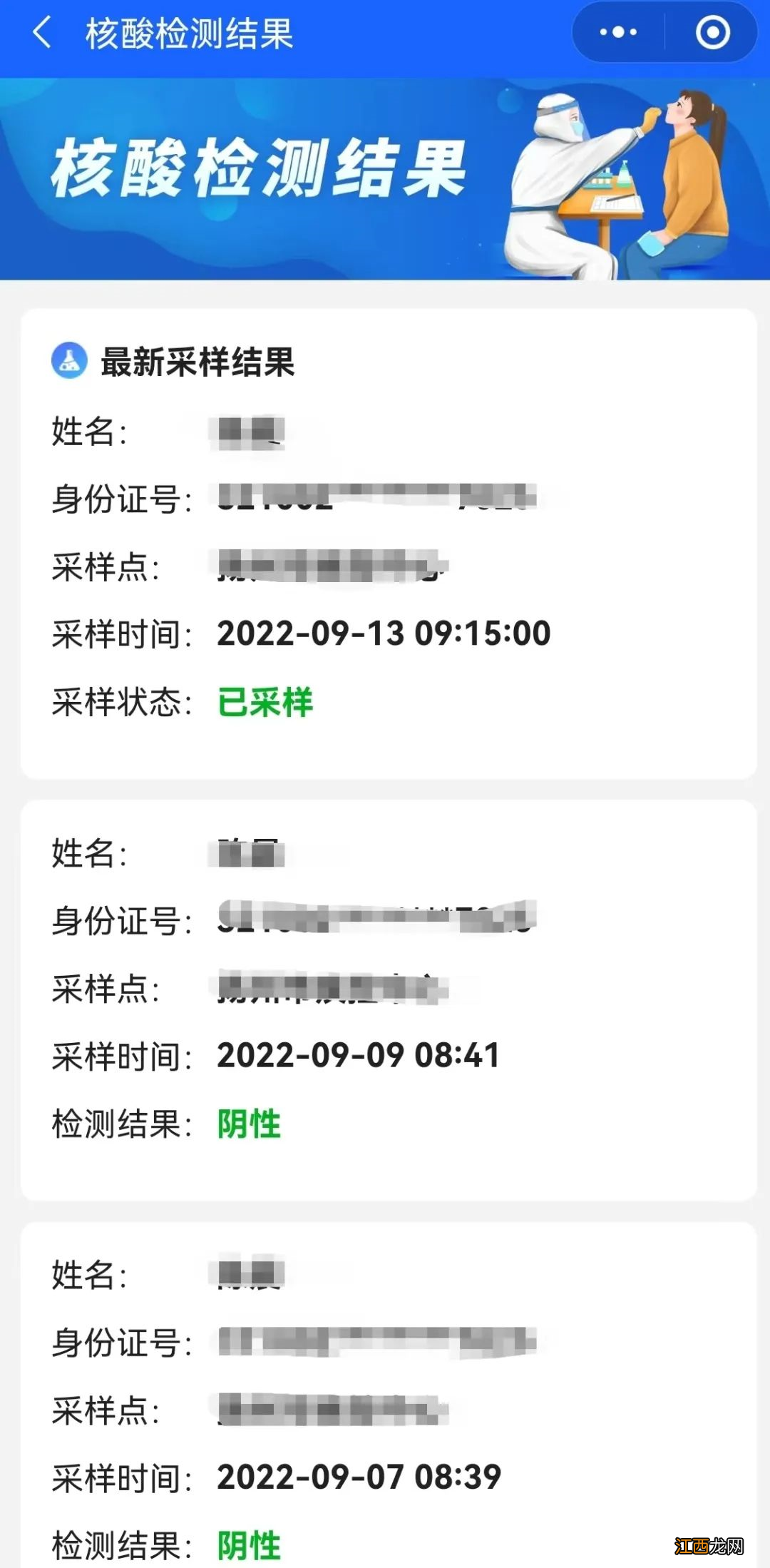Tap the sampling time 2022-09-13 09:15:00

pyautogui.click(x=385, y=633)
